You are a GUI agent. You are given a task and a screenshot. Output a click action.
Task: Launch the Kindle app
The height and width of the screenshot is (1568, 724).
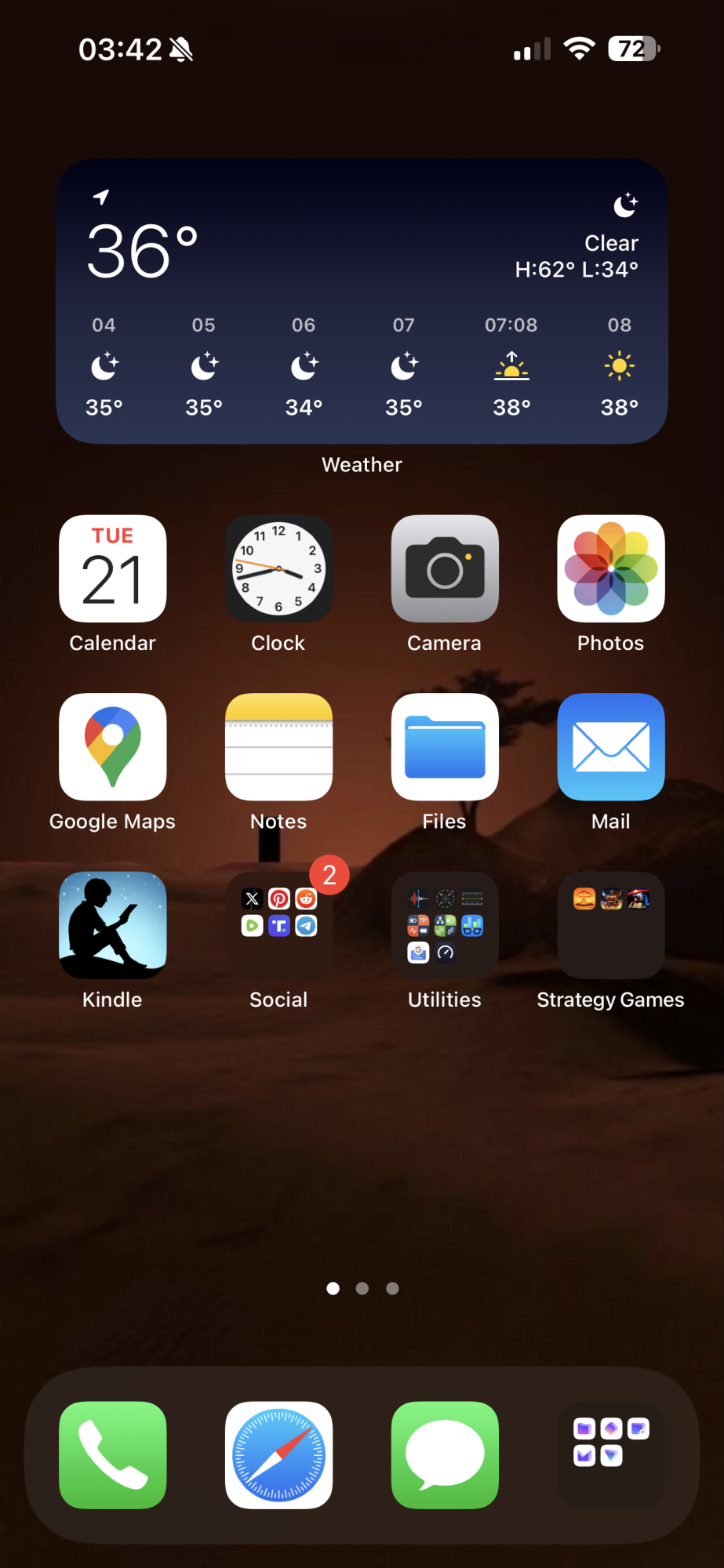click(113, 925)
